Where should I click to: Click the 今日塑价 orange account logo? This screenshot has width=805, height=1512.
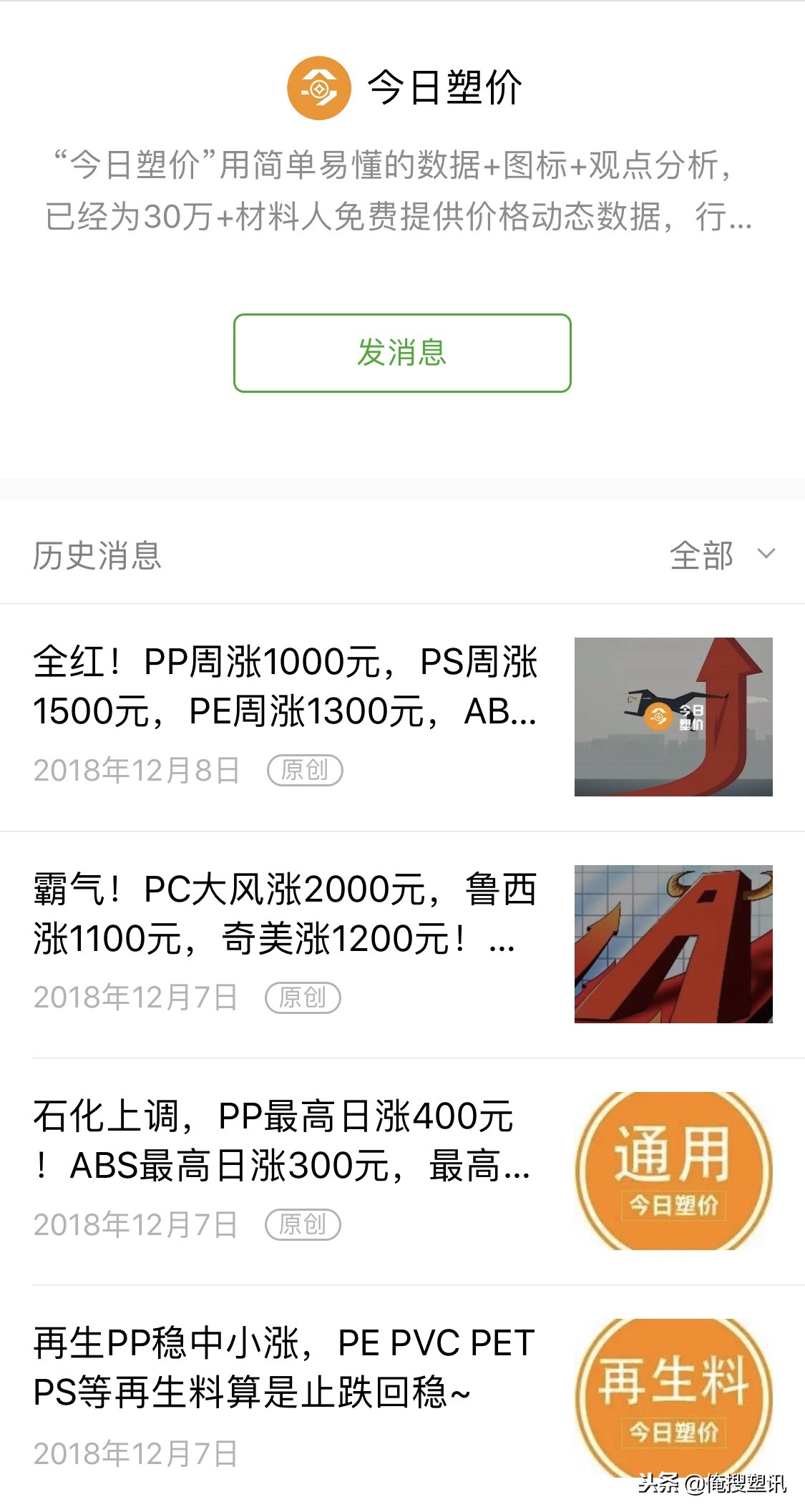tap(319, 89)
